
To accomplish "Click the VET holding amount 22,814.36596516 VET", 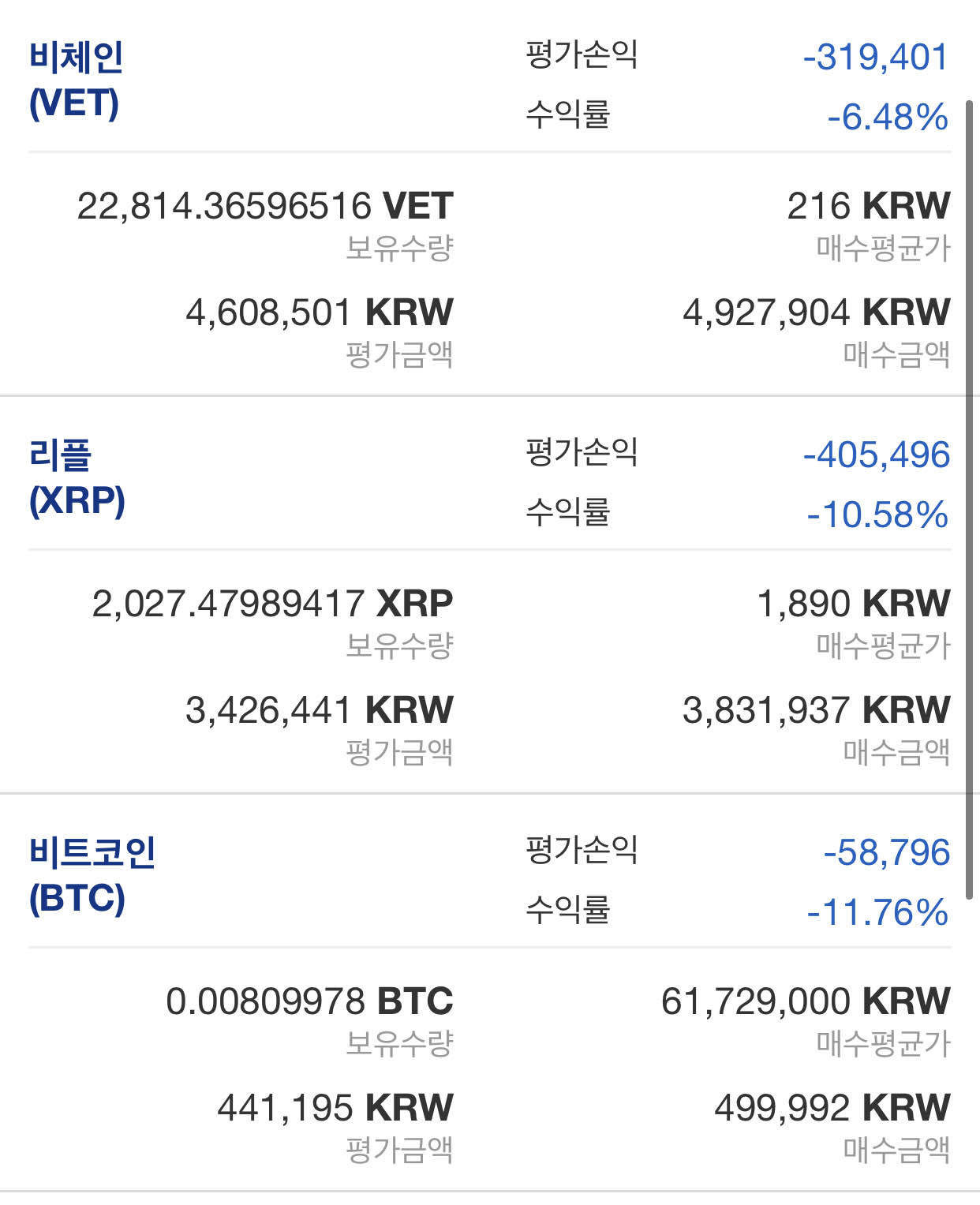I will [x=264, y=207].
